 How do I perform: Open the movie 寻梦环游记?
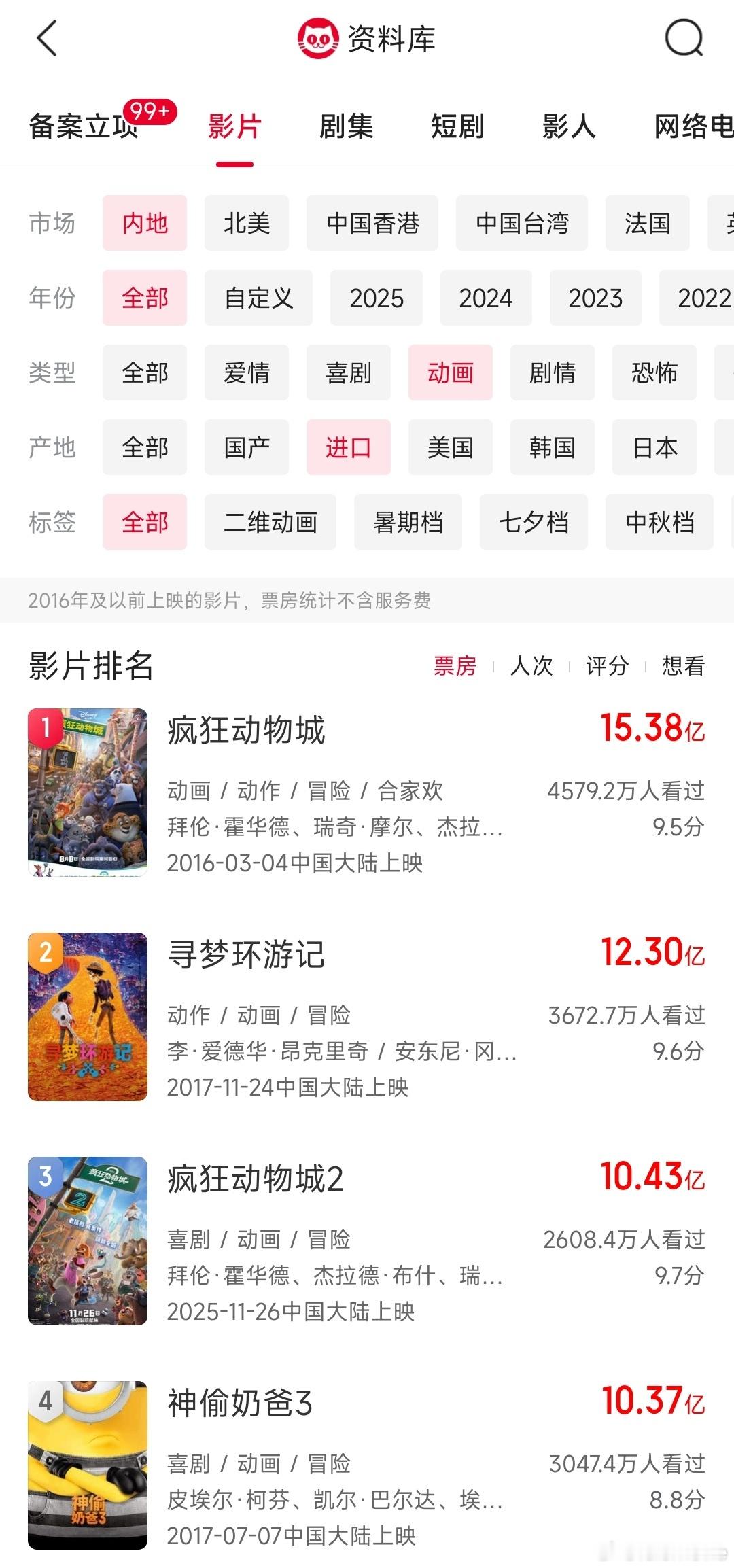[246, 955]
